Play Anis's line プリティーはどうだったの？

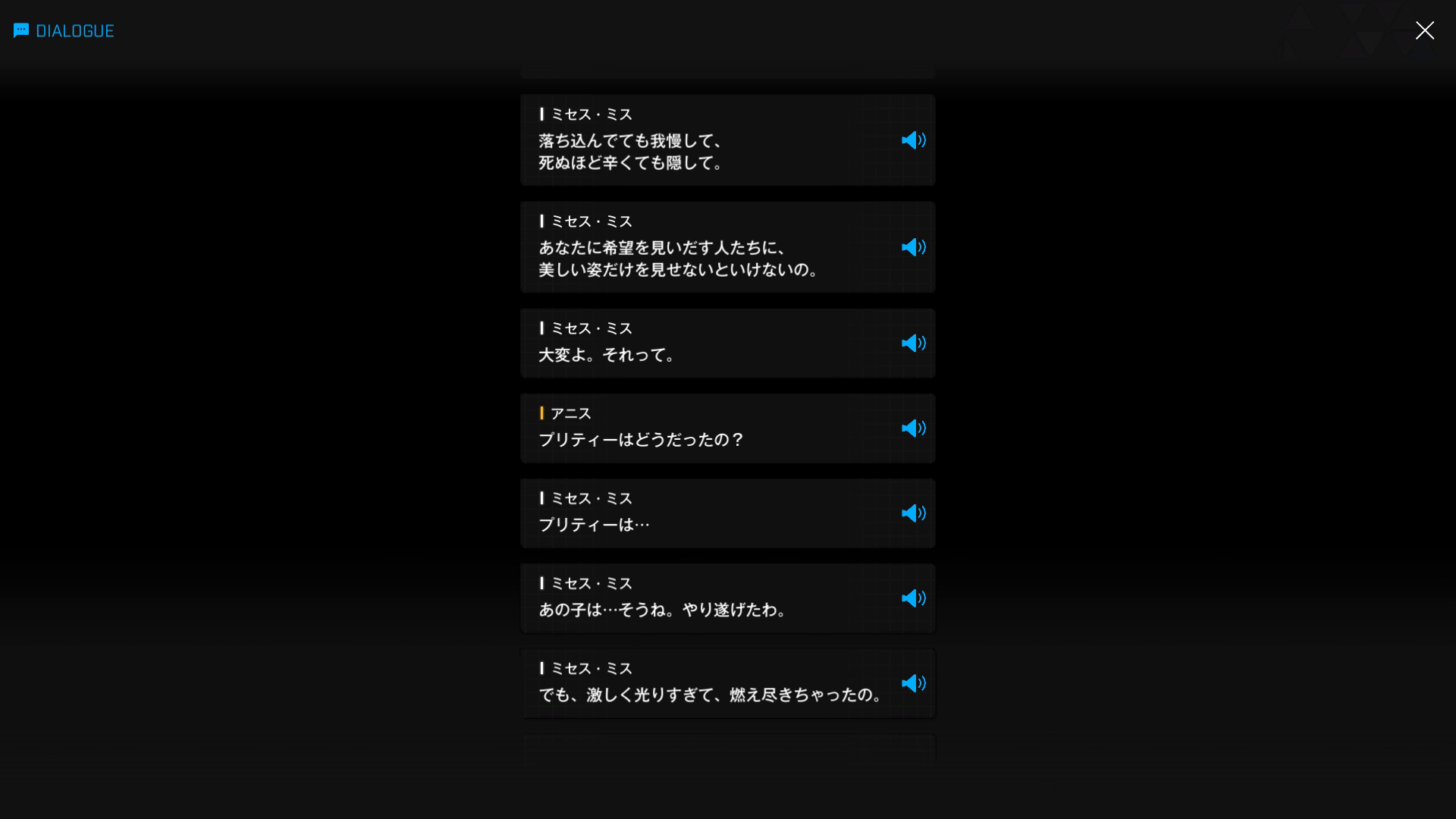coord(913,428)
